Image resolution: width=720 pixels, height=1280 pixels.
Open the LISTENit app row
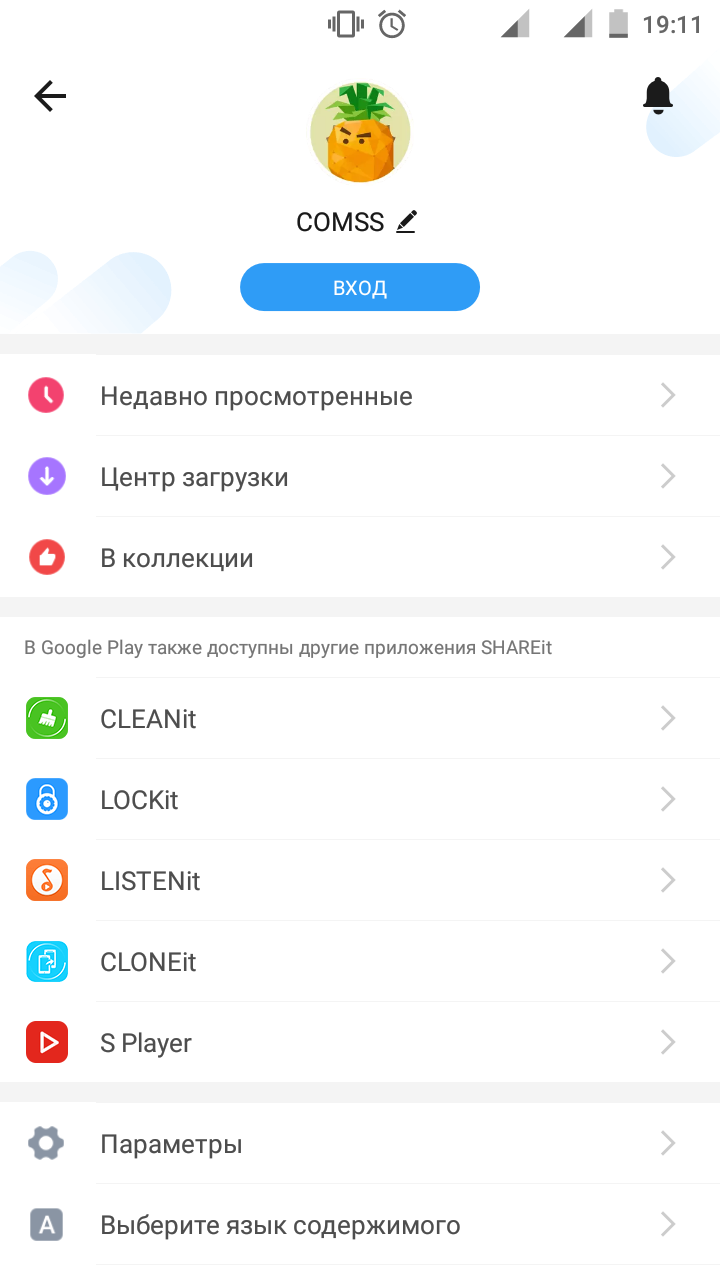click(x=360, y=881)
